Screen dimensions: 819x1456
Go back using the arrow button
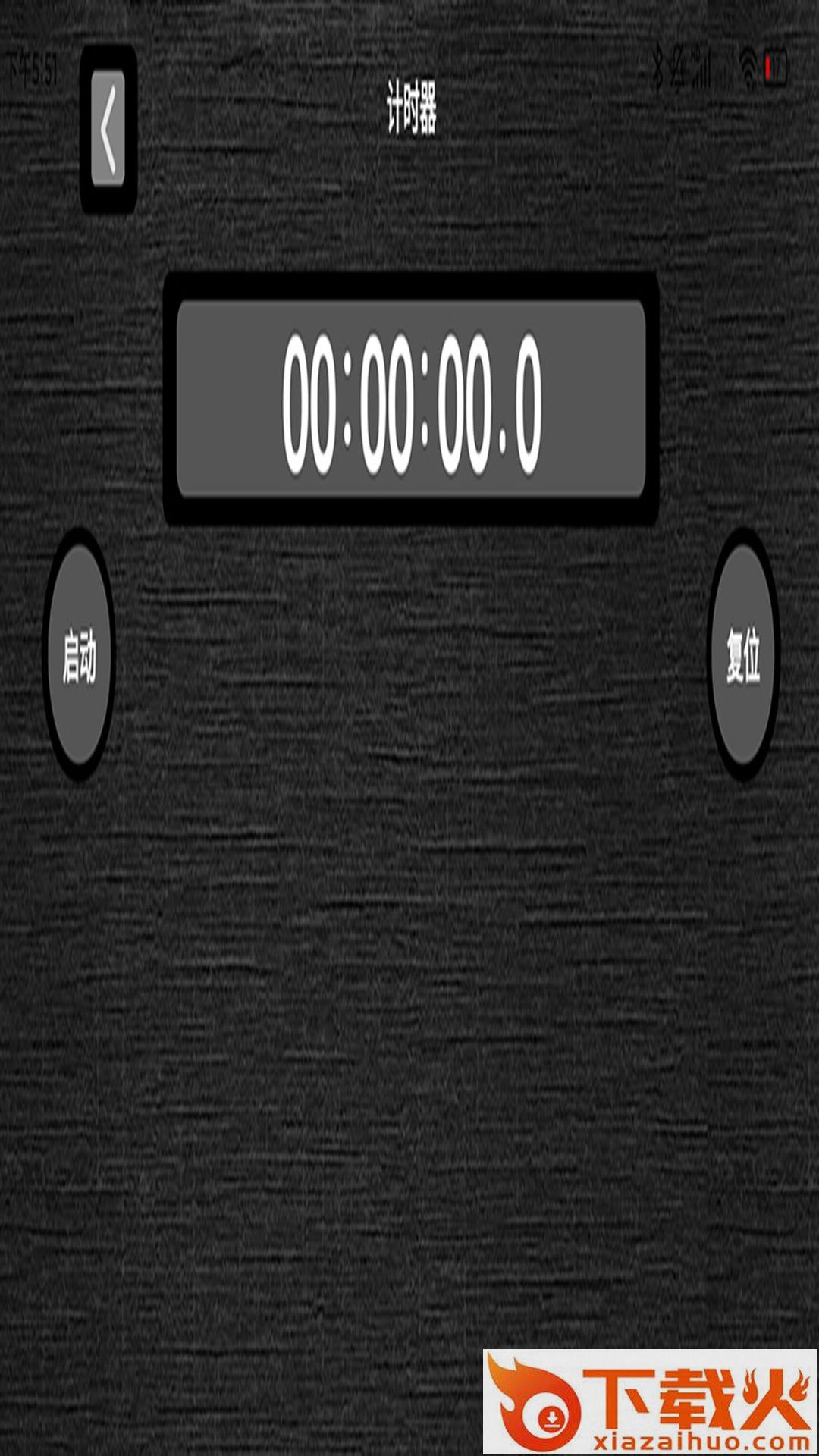tap(108, 129)
